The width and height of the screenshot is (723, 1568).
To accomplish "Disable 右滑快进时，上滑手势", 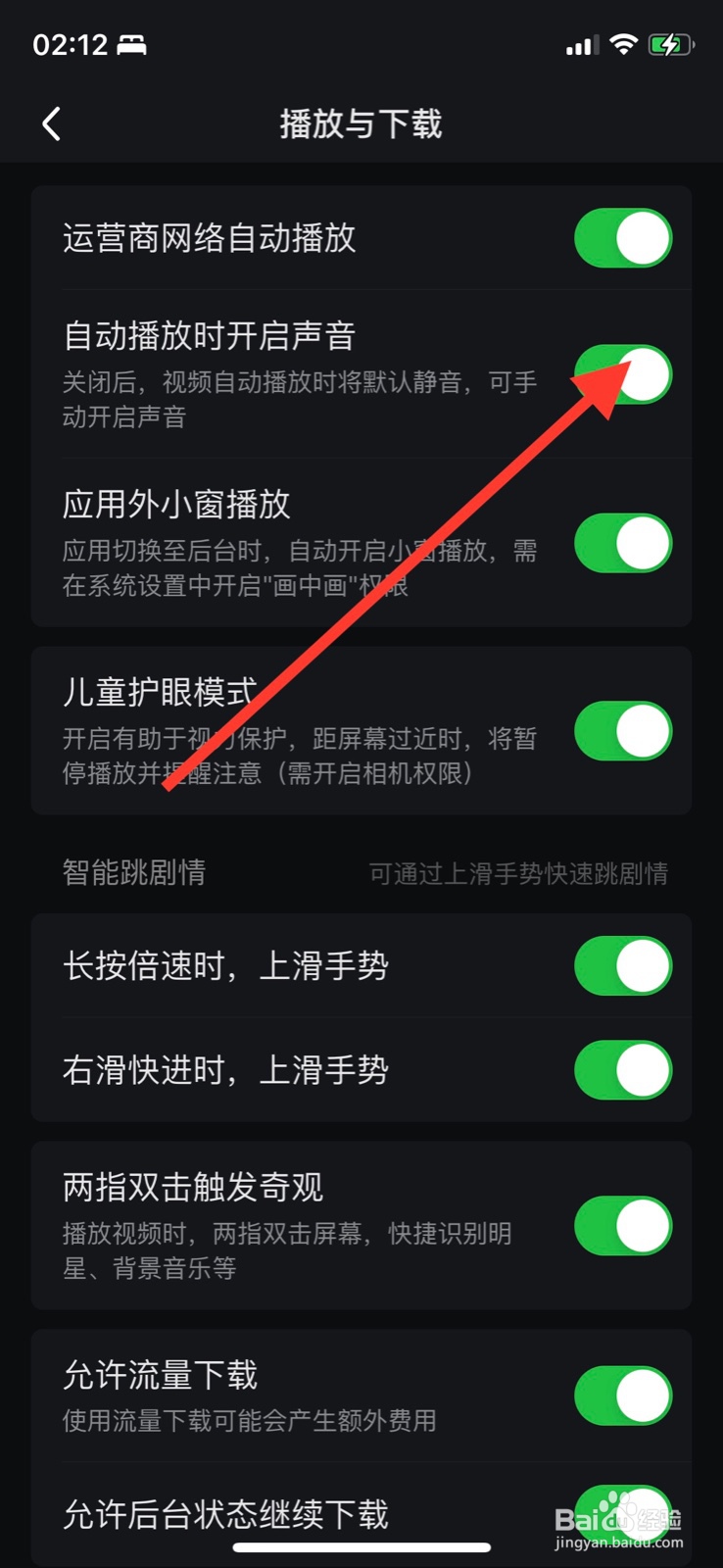I will tap(622, 1069).
